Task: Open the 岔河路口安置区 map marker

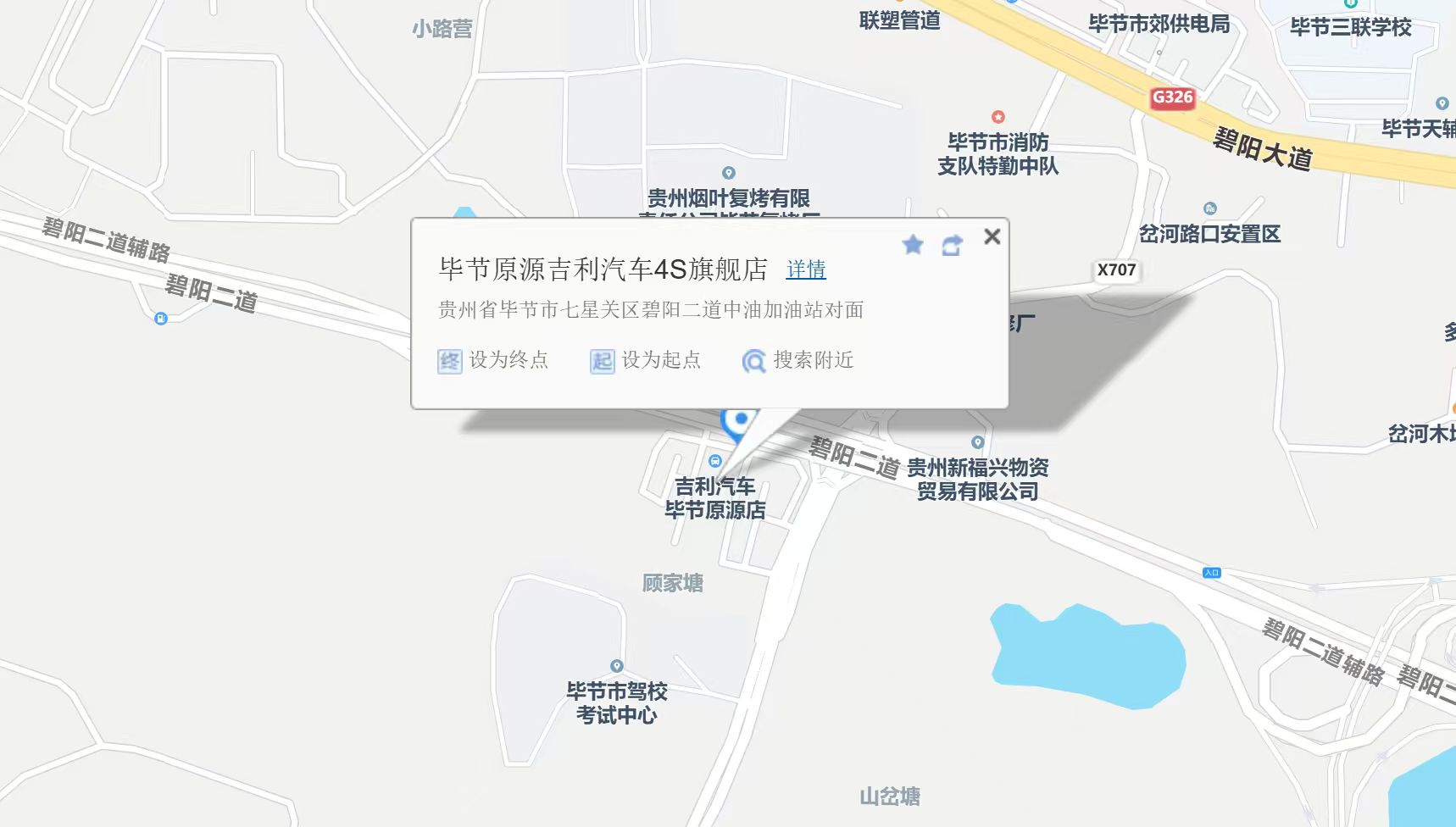Action: coord(1210,208)
